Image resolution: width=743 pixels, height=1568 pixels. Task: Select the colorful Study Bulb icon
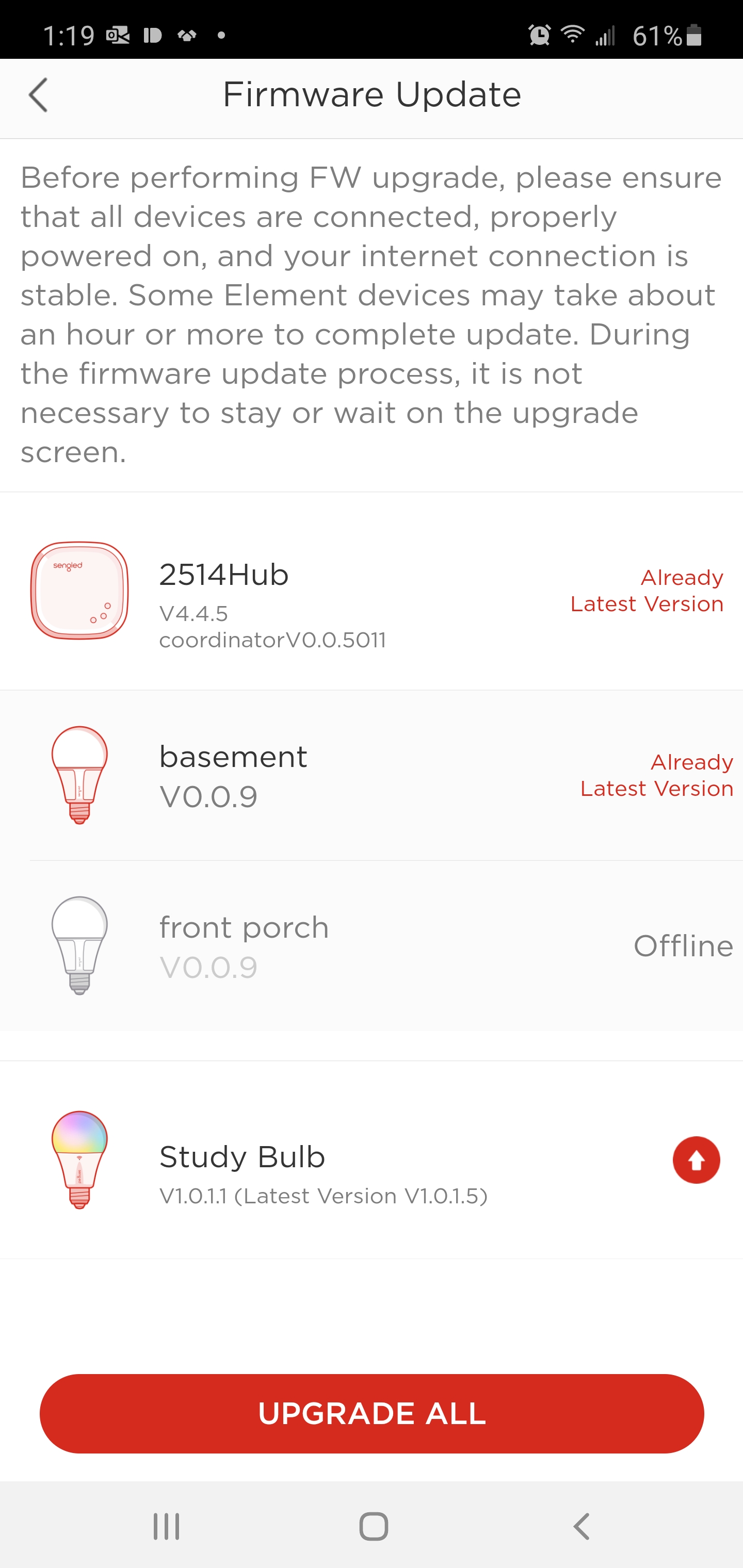pos(79,1158)
